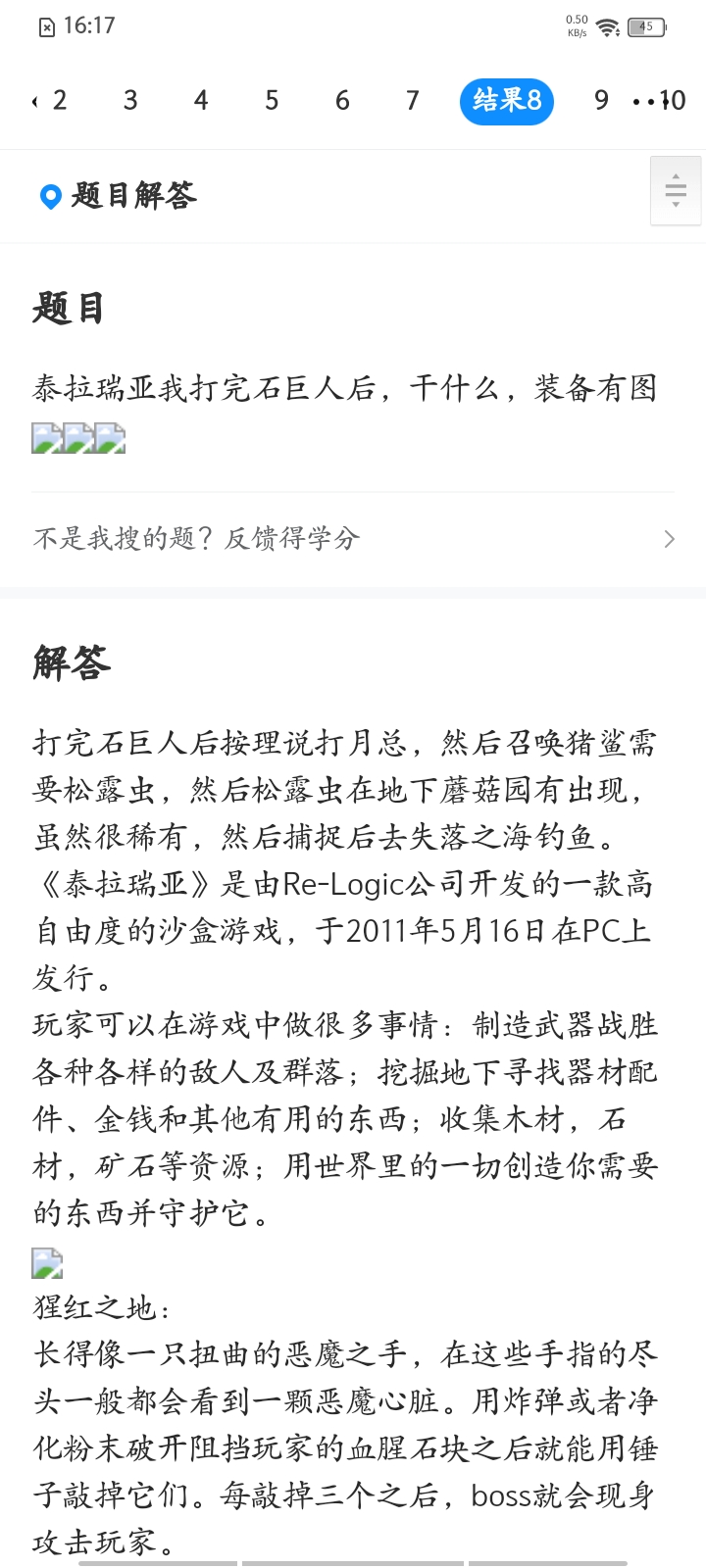
Task: Open result tab 6
Action: point(342,100)
